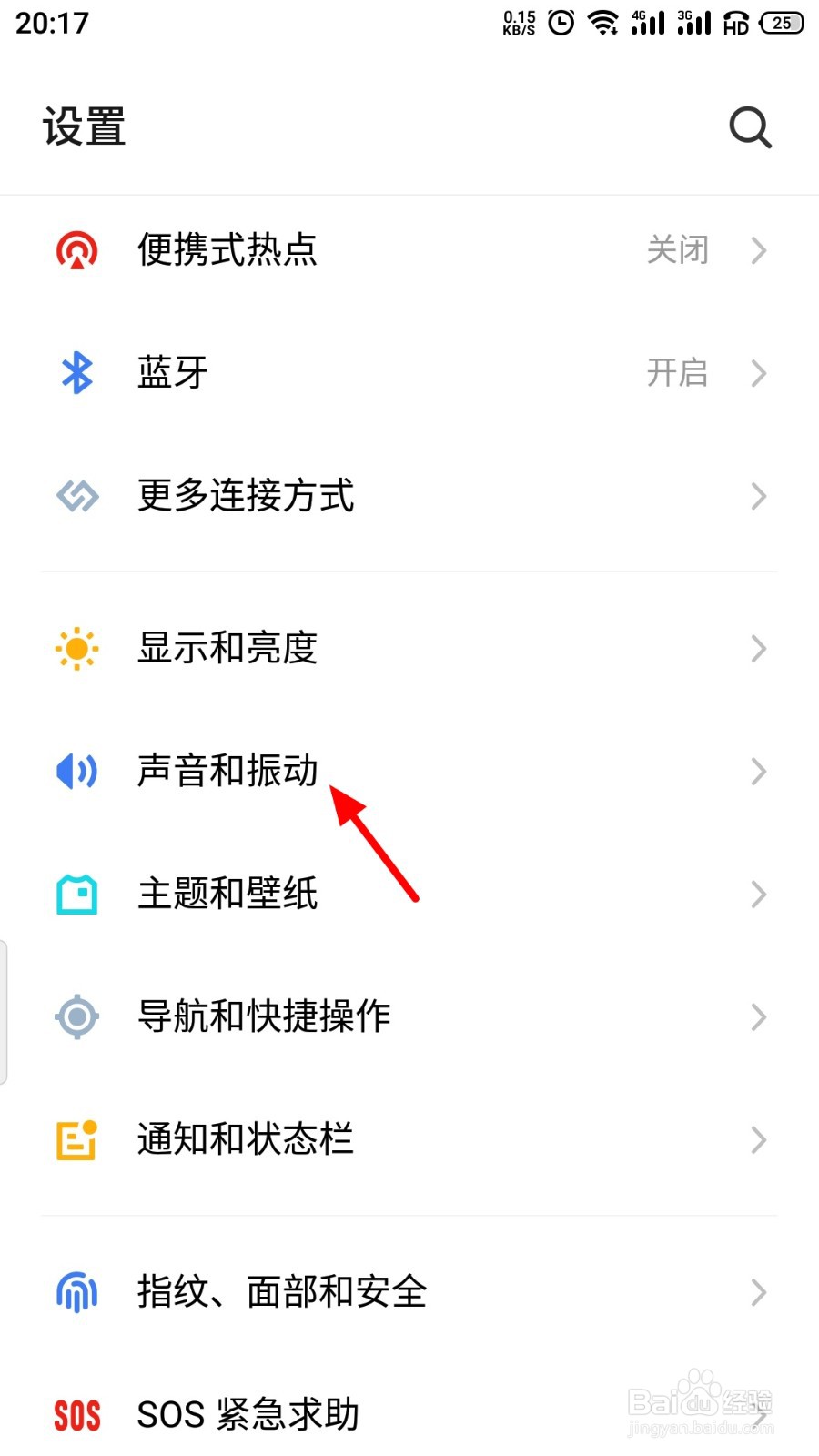
Task: Expand the 蓝牙 row chevron
Action: [759, 373]
